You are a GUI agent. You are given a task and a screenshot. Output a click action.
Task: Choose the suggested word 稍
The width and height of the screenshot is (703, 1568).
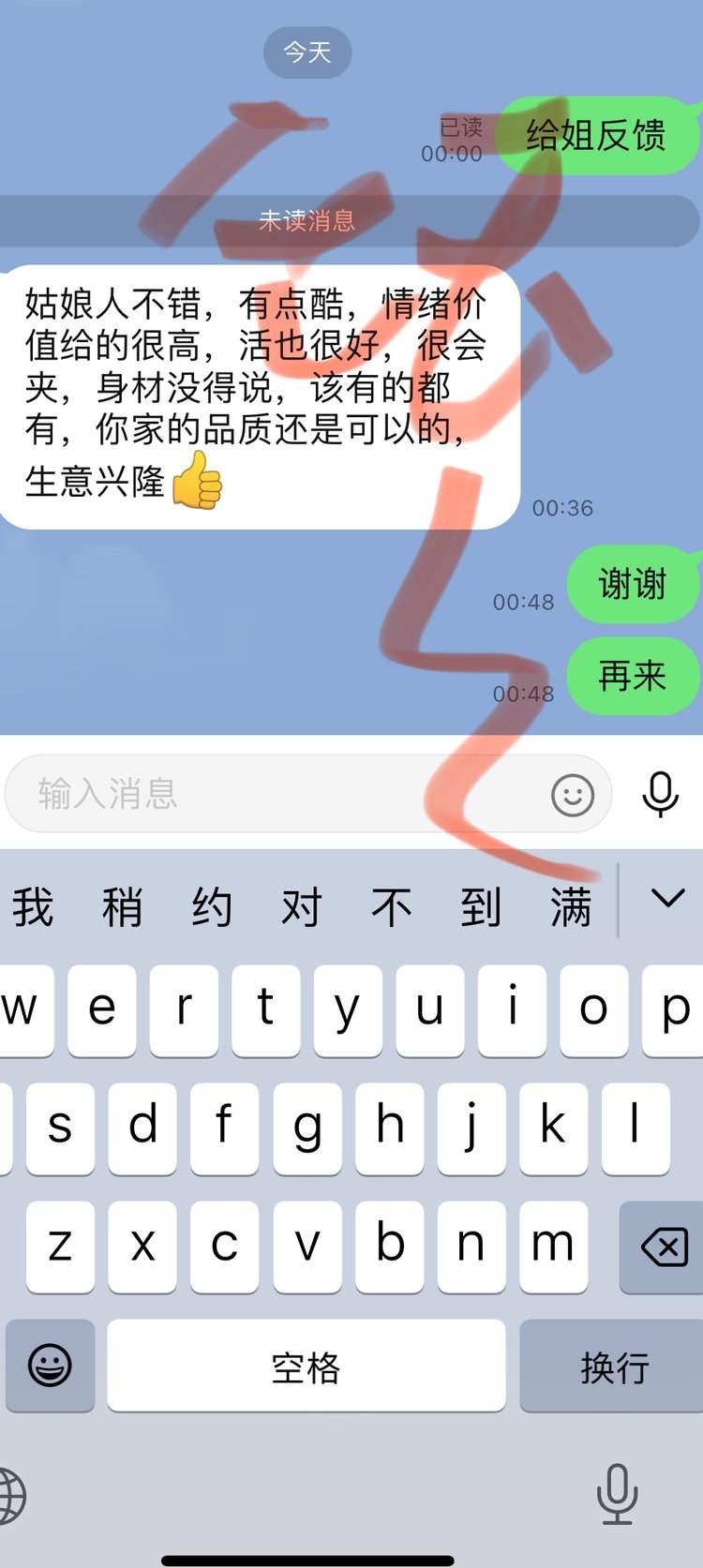(x=122, y=907)
